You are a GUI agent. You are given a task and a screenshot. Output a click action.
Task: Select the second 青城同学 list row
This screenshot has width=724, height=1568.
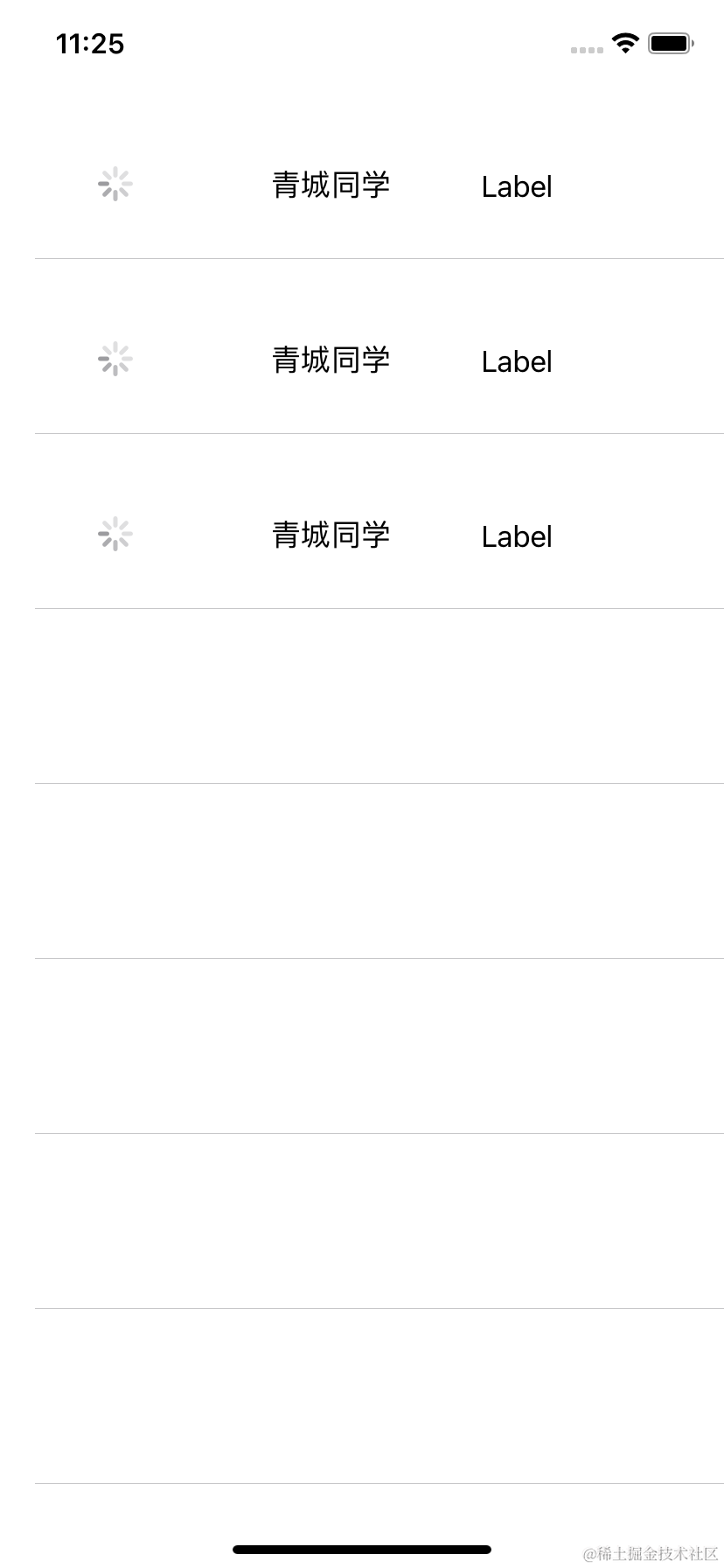[x=362, y=346]
